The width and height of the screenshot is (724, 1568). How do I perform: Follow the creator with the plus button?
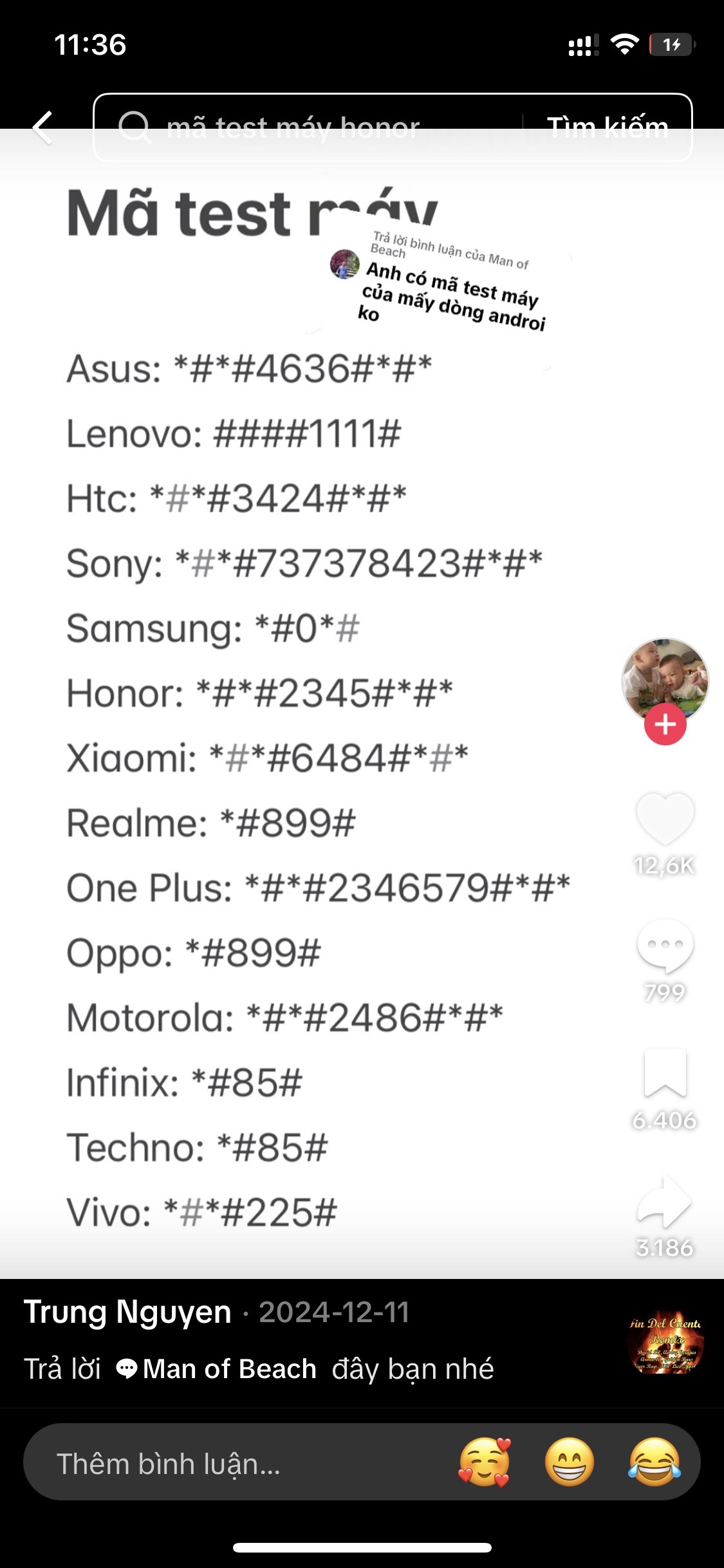click(x=665, y=725)
